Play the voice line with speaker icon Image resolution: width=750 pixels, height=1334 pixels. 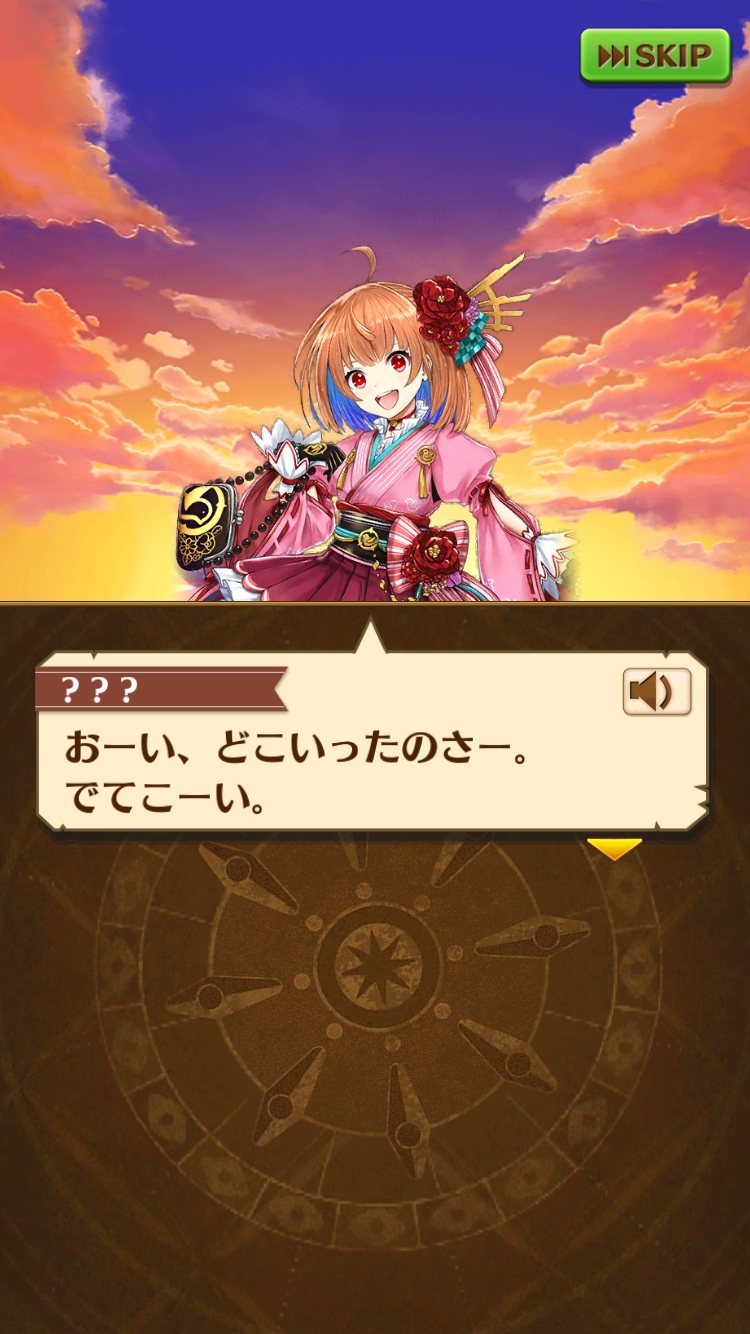point(656,692)
